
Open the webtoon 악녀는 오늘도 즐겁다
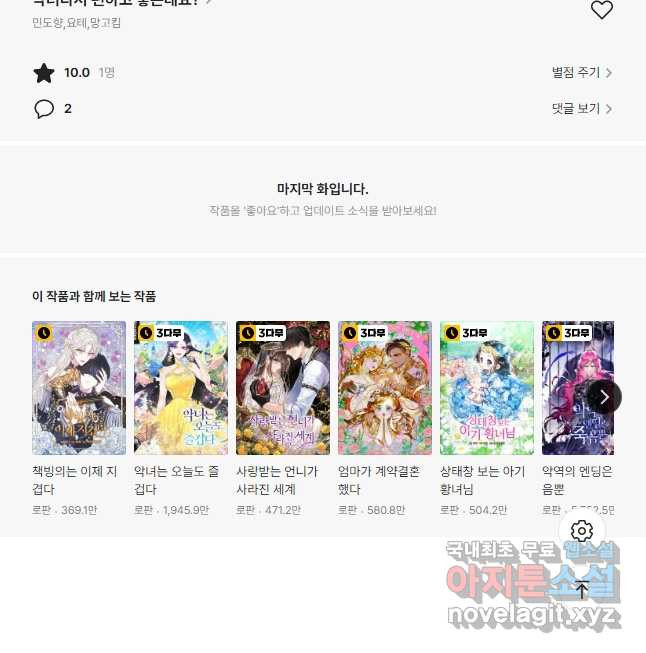coord(181,388)
